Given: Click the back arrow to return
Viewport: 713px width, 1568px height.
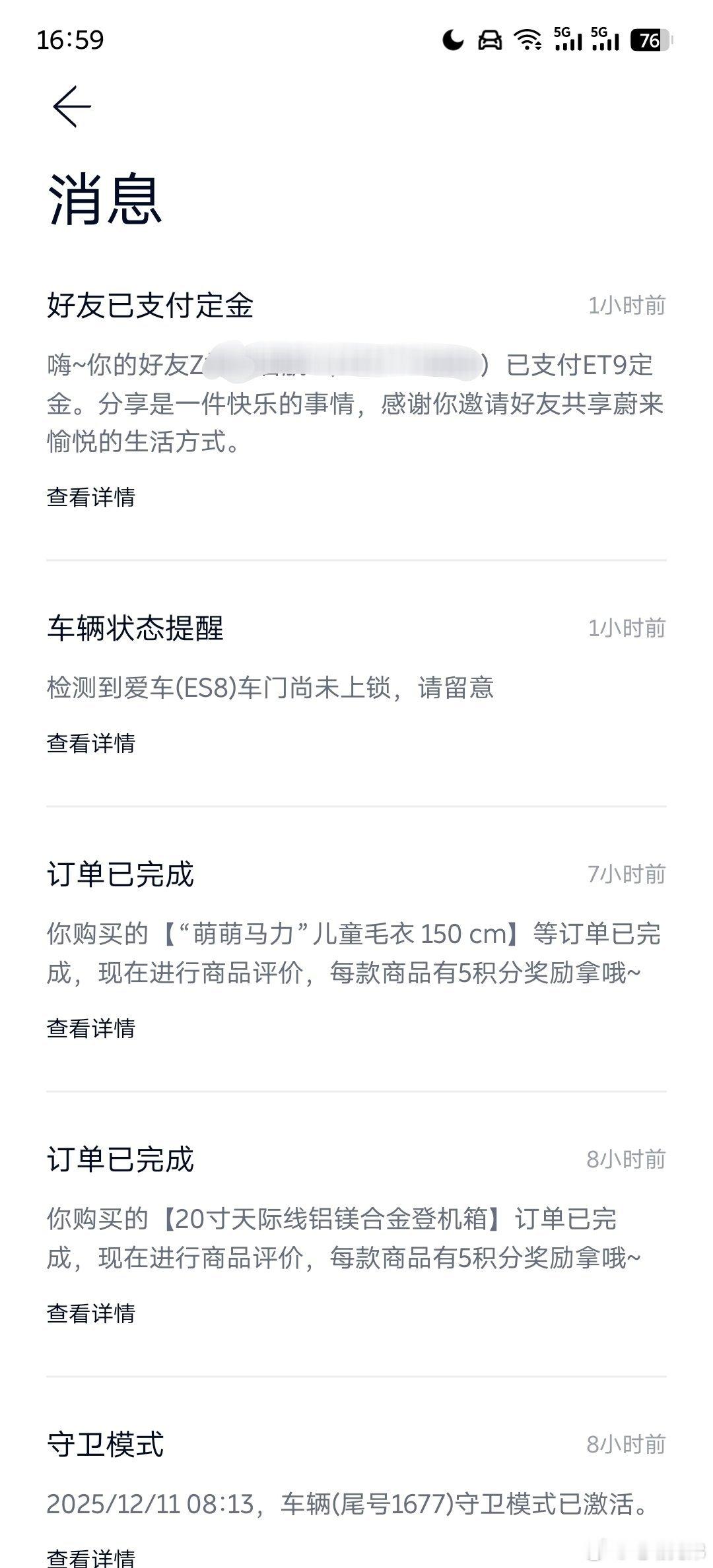Looking at the screenshot, I should click(71, 104).
